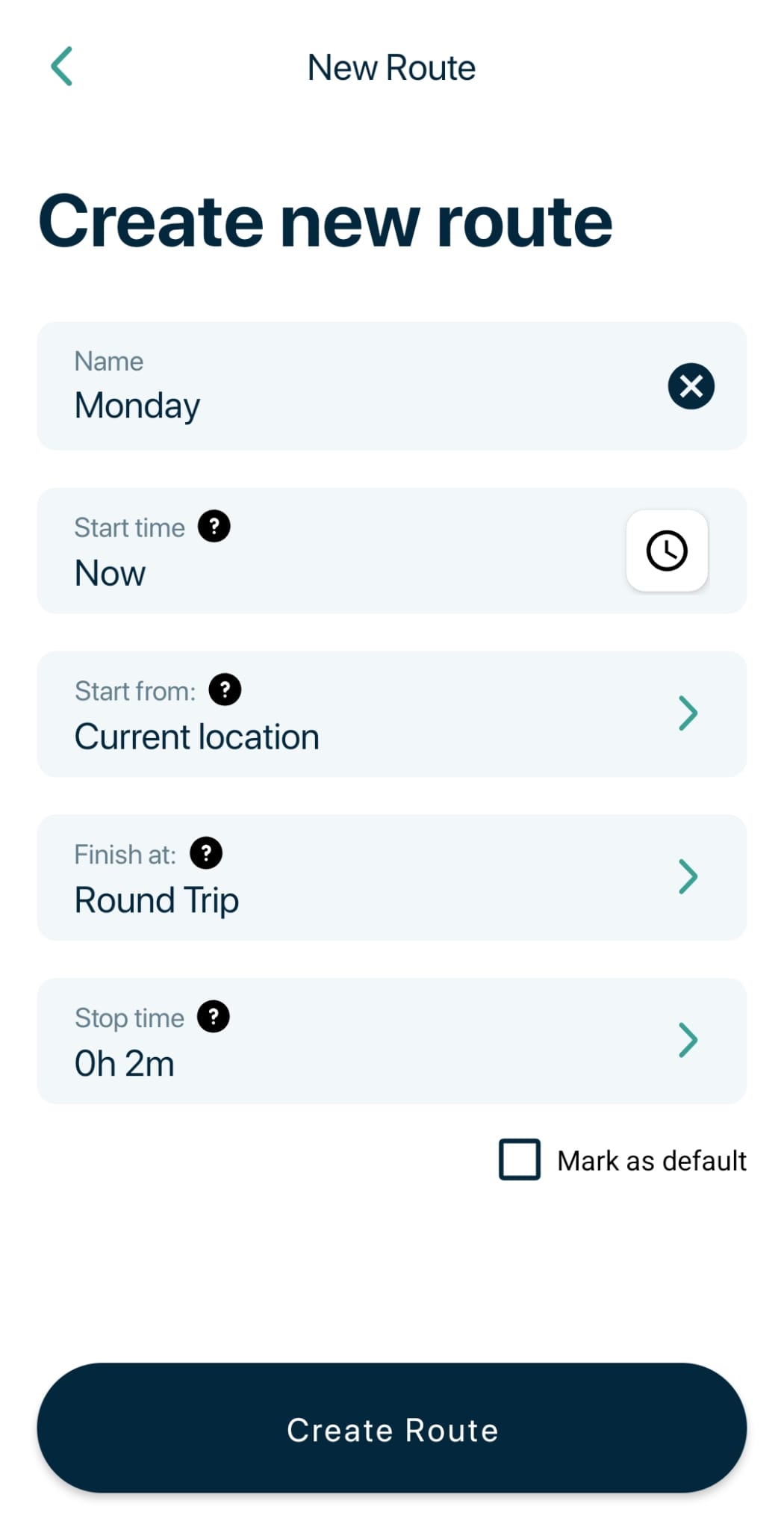Screen dimensions: 784x1530
Task: Clear the route name Monday
Action: tap(691, 386)
